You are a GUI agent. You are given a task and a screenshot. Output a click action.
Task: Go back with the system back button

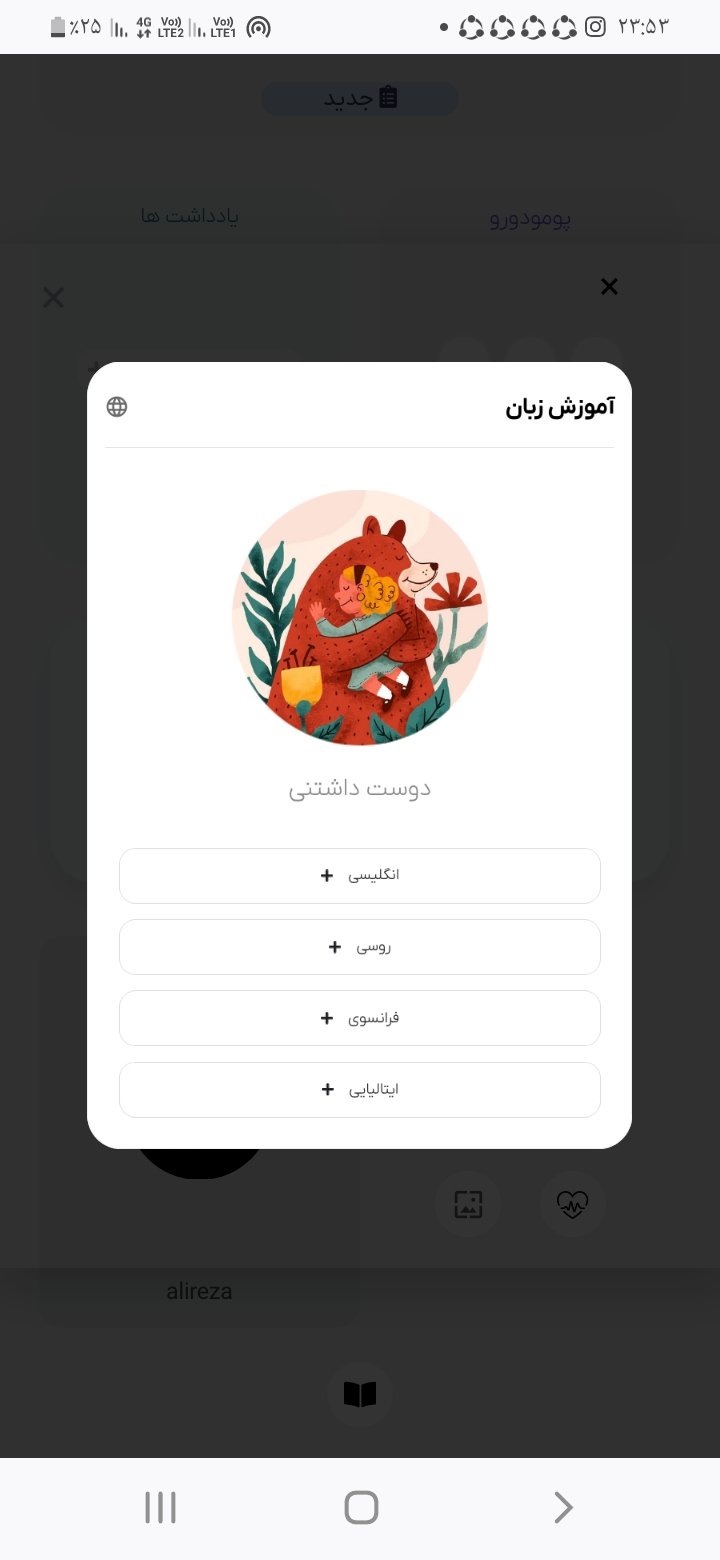point(563,1507)
